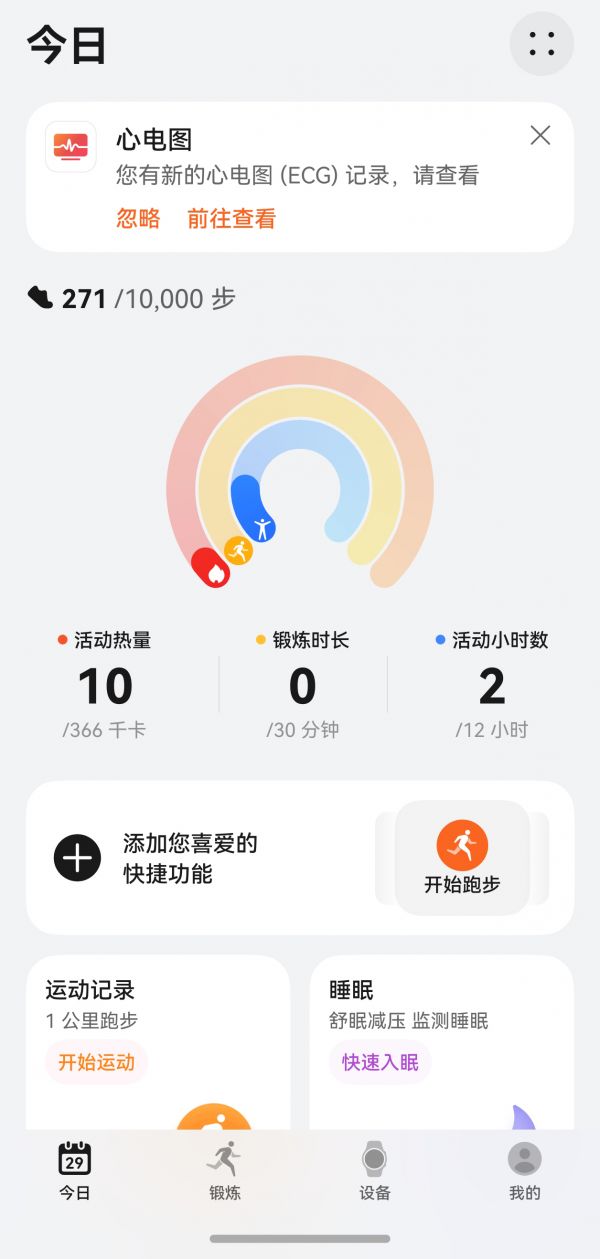Image resolution: width=600 pixels, height=1259 pixels.
Task: Tap 忽略 to ignore the ECG record
Action: point(138,219)
